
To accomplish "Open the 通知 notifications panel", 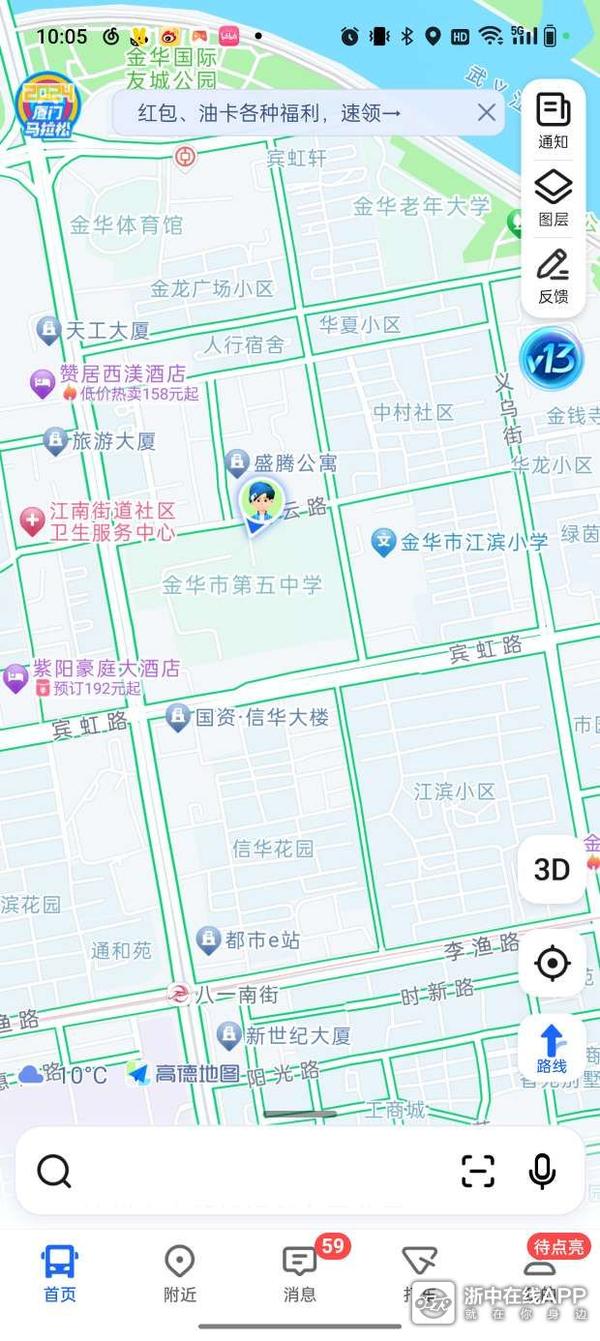I will (553, 120).
